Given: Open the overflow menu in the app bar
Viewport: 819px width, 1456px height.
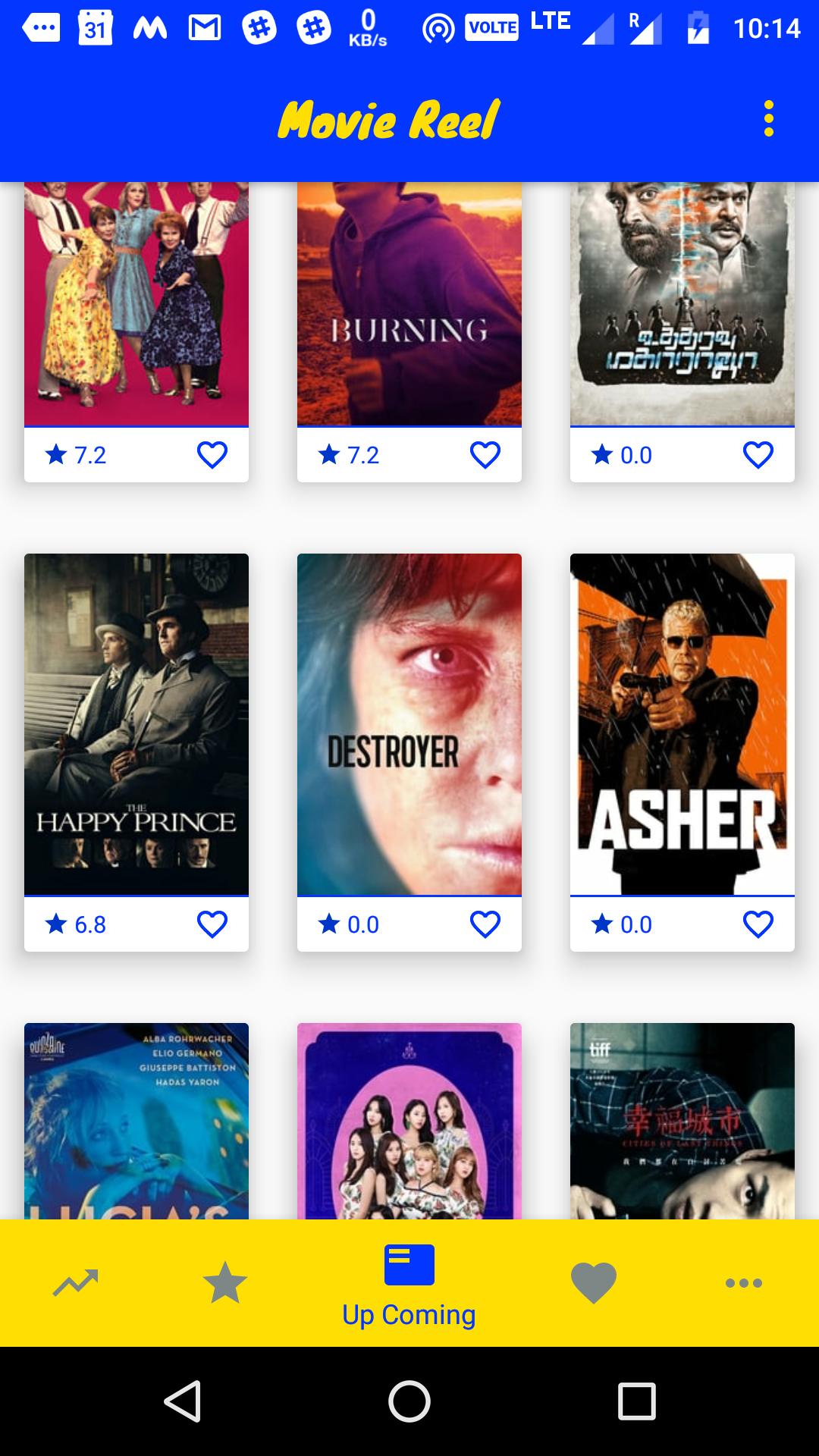Looking at the screenshot, I should click(768, 119).
